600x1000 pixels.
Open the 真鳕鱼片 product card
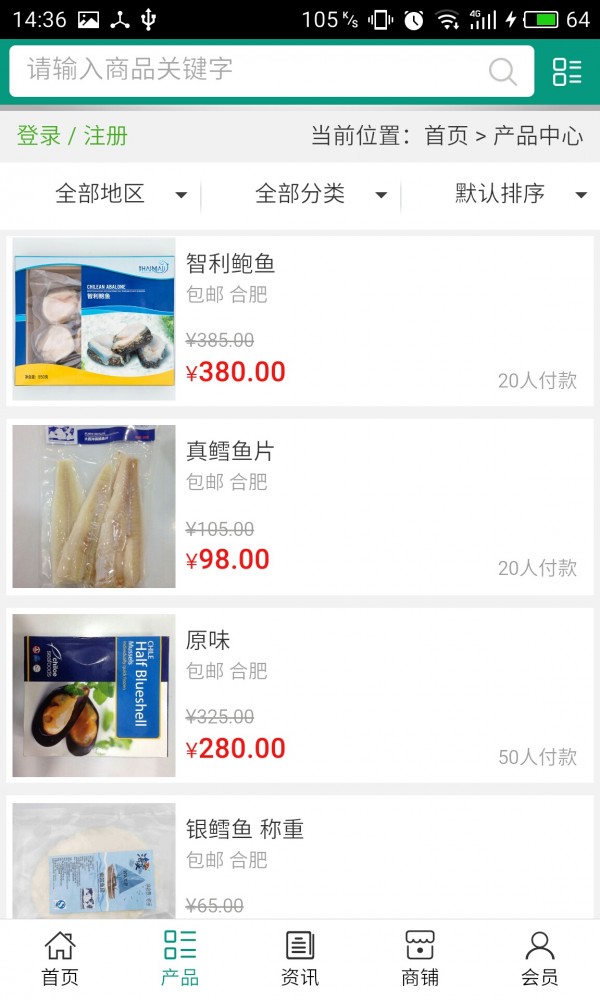(300, 507)
